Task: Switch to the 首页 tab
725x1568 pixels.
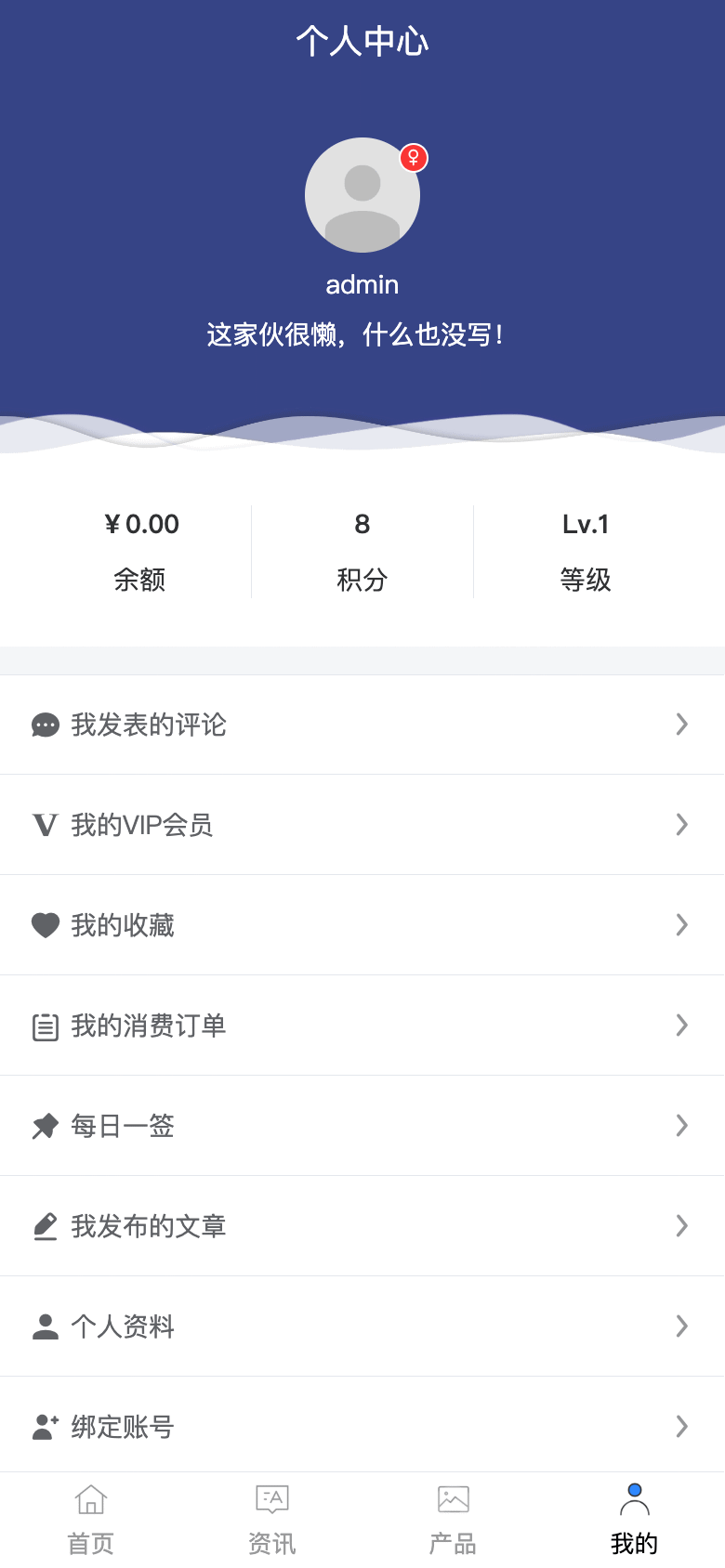Action: coord(90,1519)
